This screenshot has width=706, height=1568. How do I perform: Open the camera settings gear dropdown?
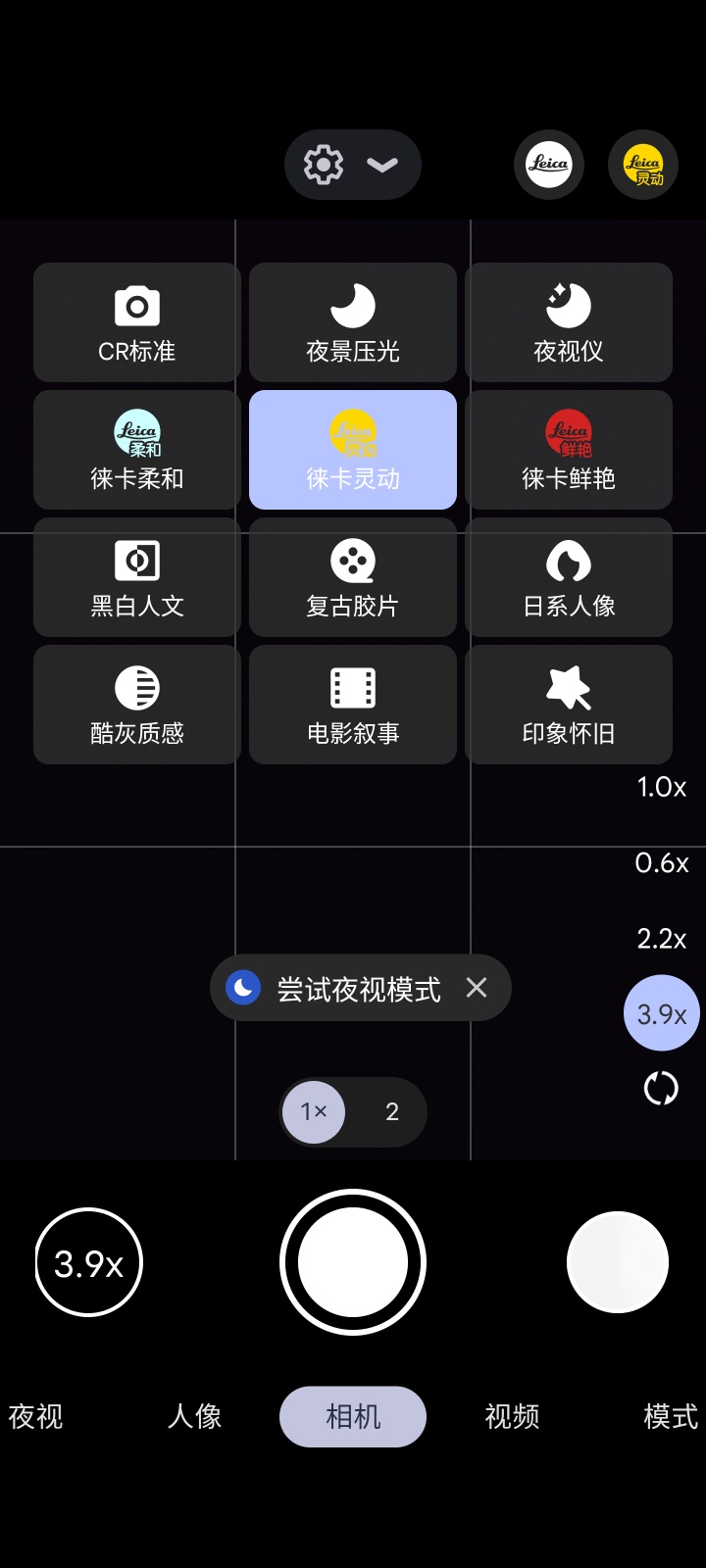[x=353, y=165]
